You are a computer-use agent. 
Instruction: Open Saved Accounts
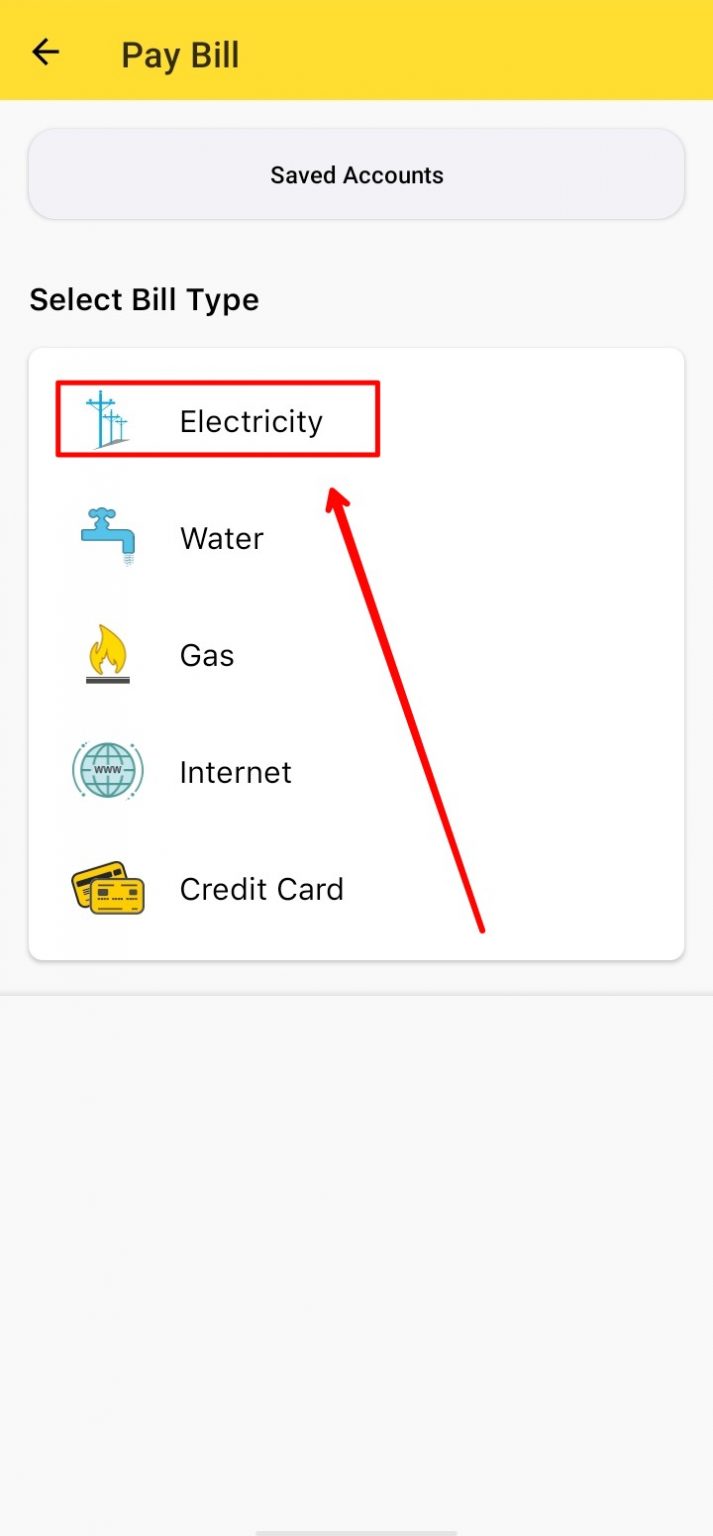point(356,174)
